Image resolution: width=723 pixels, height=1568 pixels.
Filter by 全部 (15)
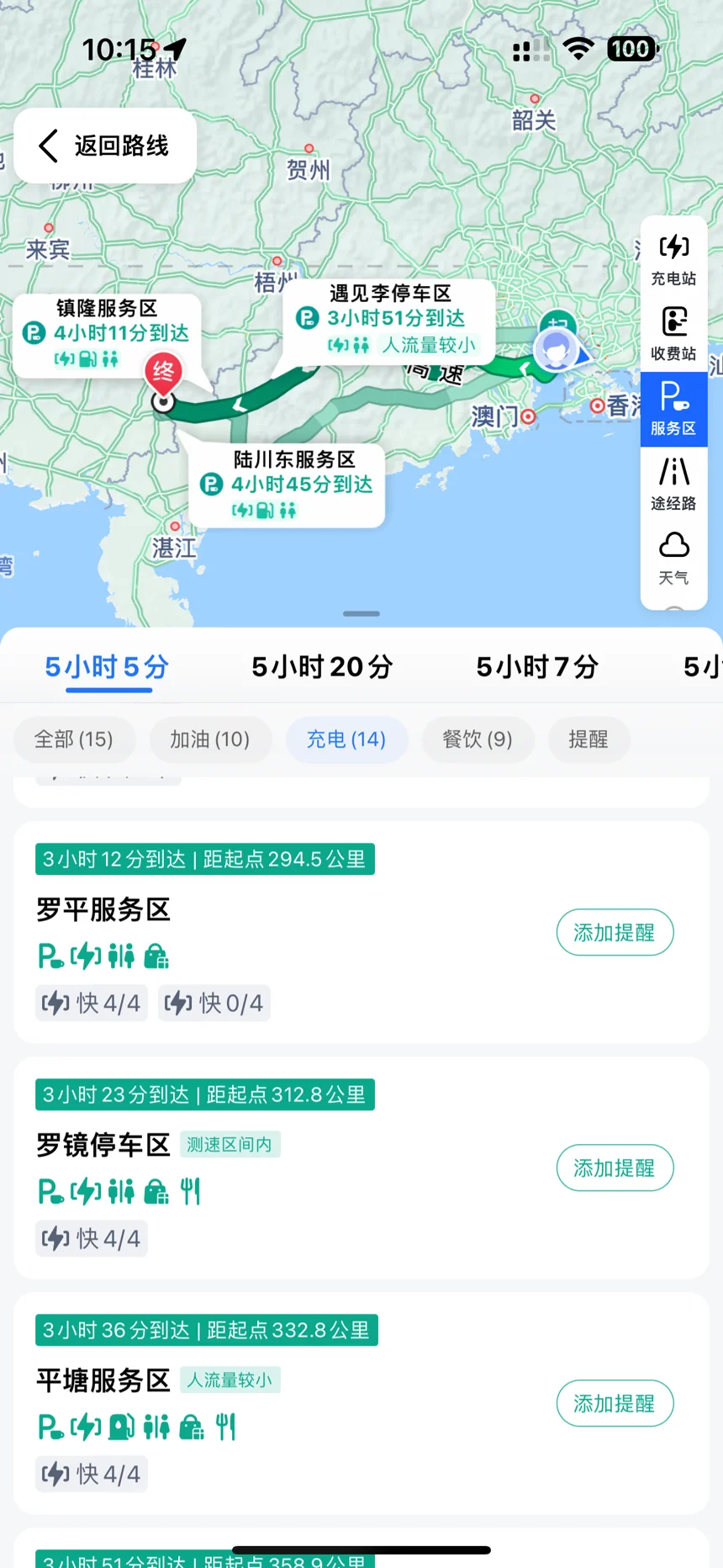pos(74,739)
